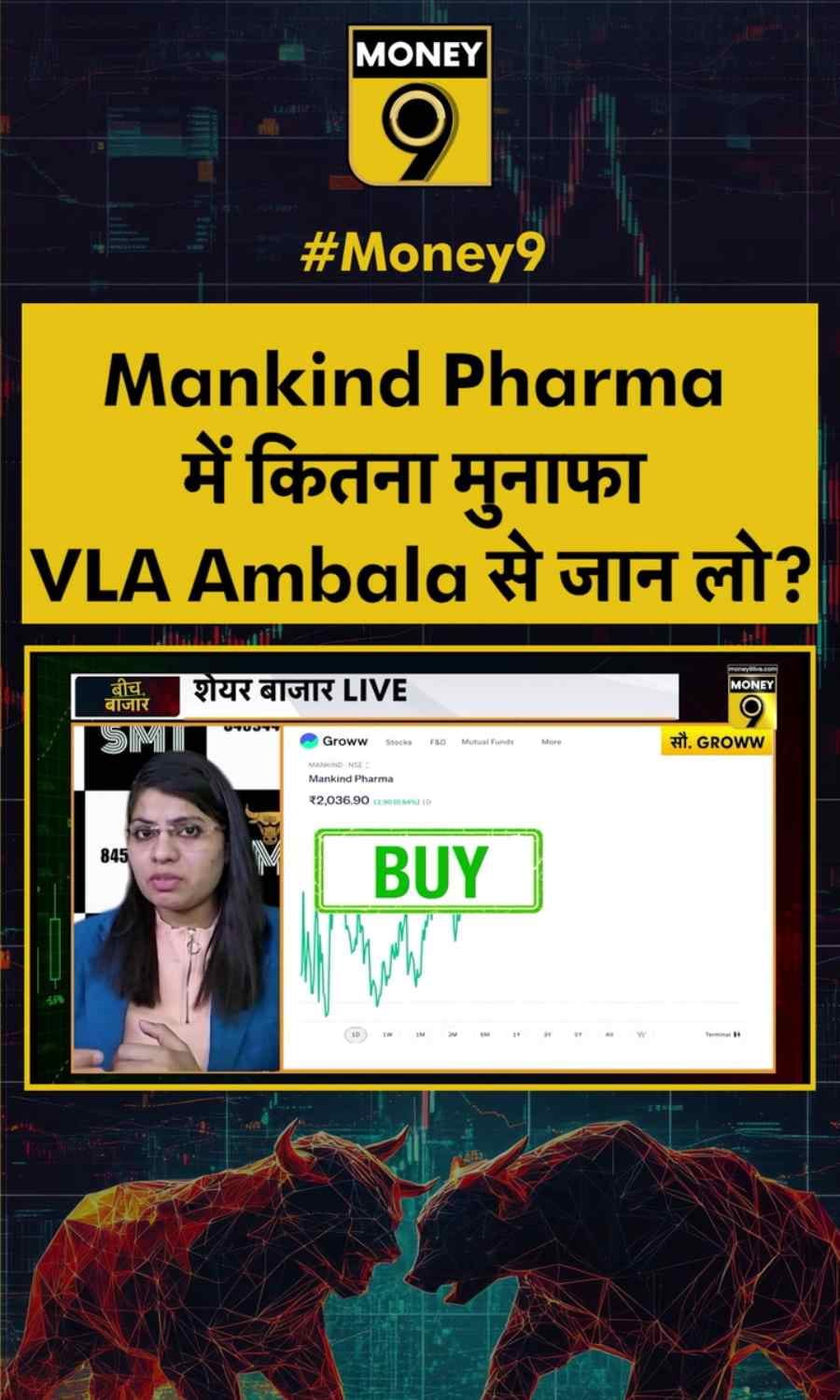Open the Mankind Pharma stock name

[351, 778]
